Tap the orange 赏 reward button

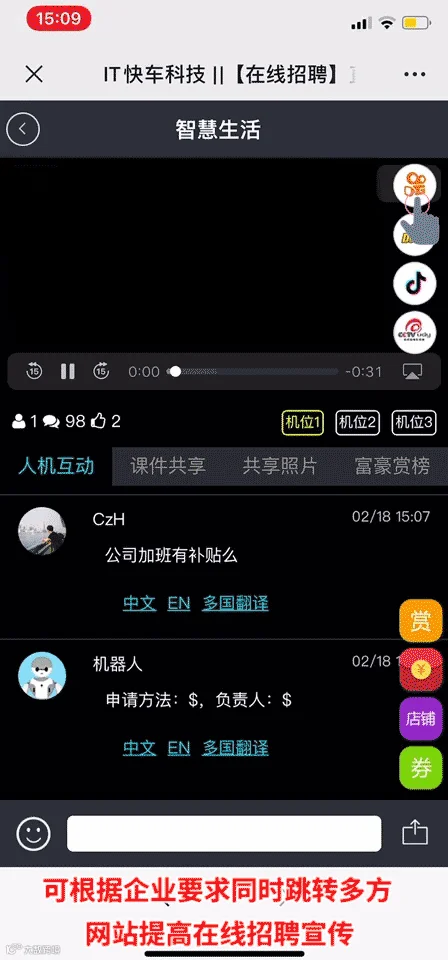(x=420, y=621)
